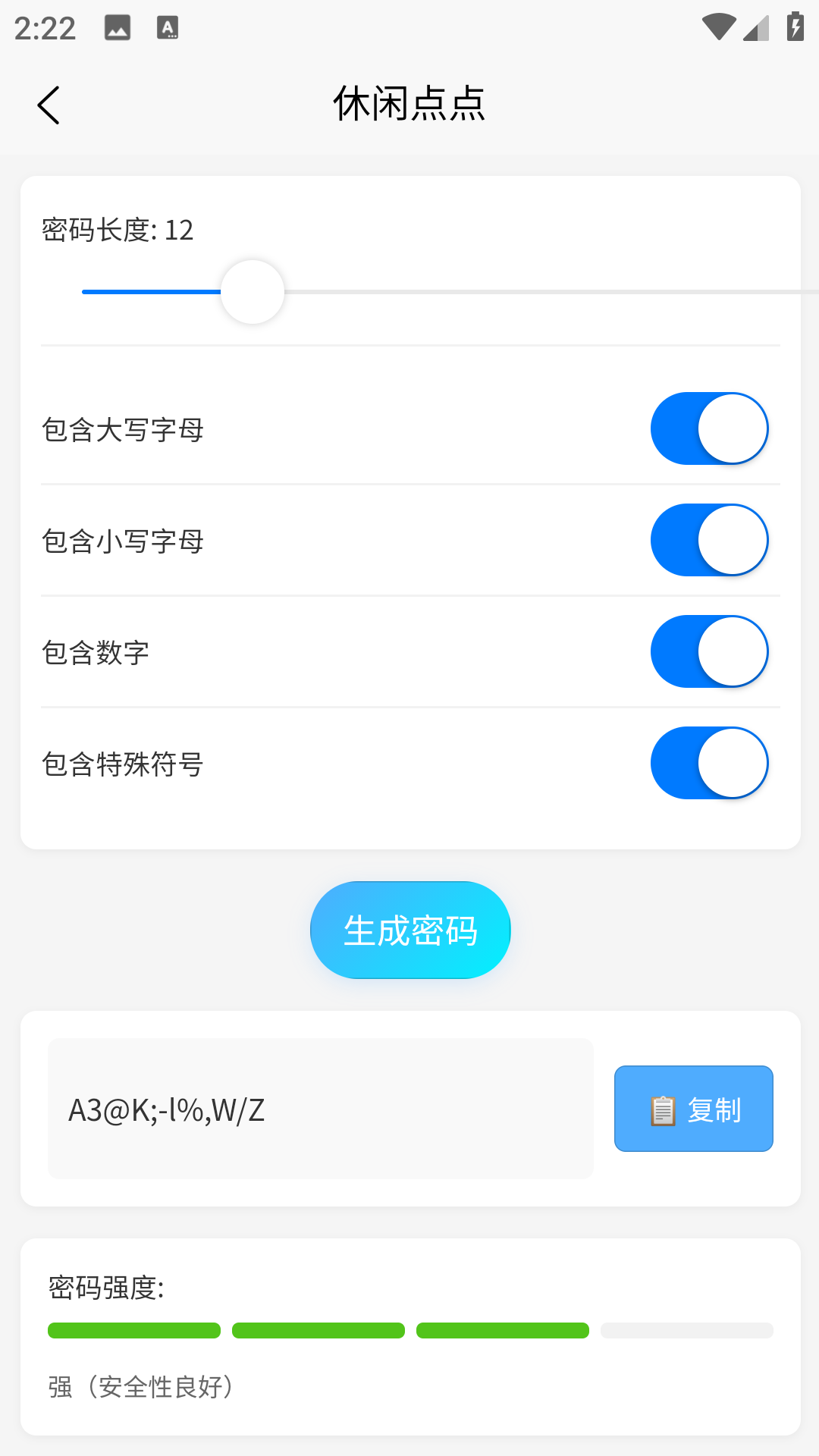Turn off 包含特殊符号 switch

[x=709, y=762]
